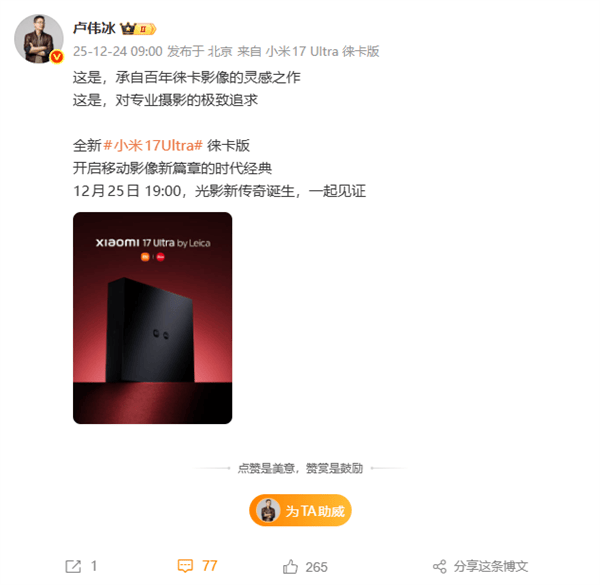Like this post with 265 likes

(x=305, y=566)
